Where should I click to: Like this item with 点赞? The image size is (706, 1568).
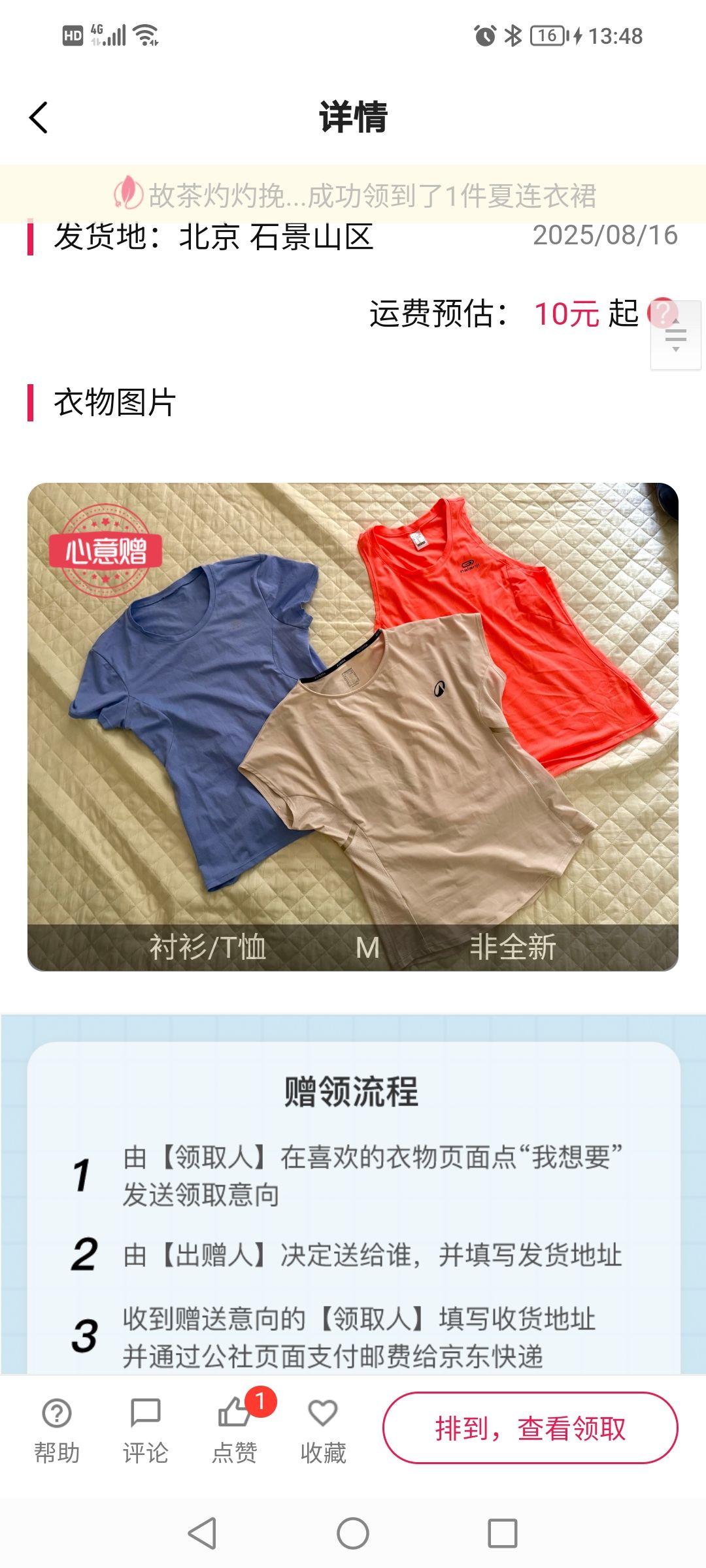pos(235,1429)
